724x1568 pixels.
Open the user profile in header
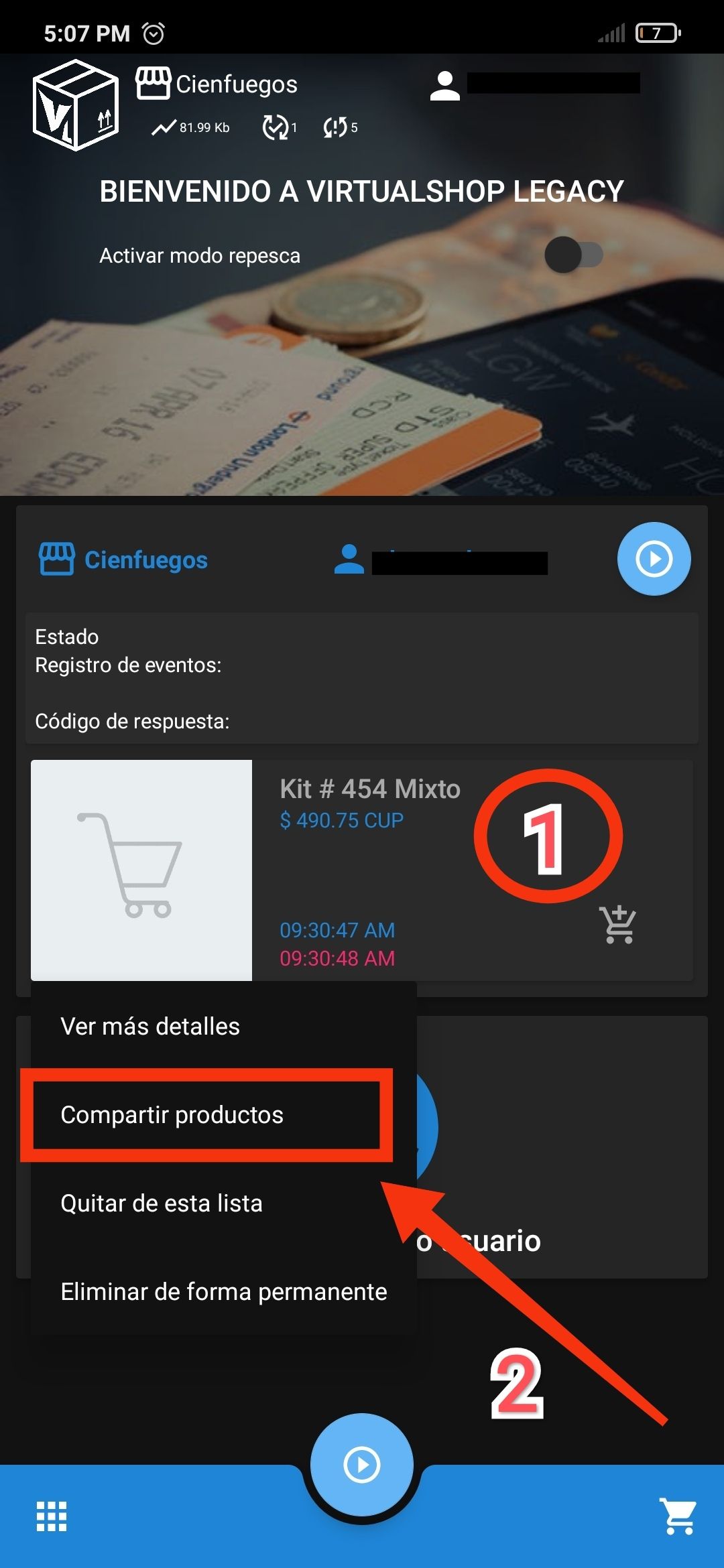pyautogui.click(x=445, y=86)
